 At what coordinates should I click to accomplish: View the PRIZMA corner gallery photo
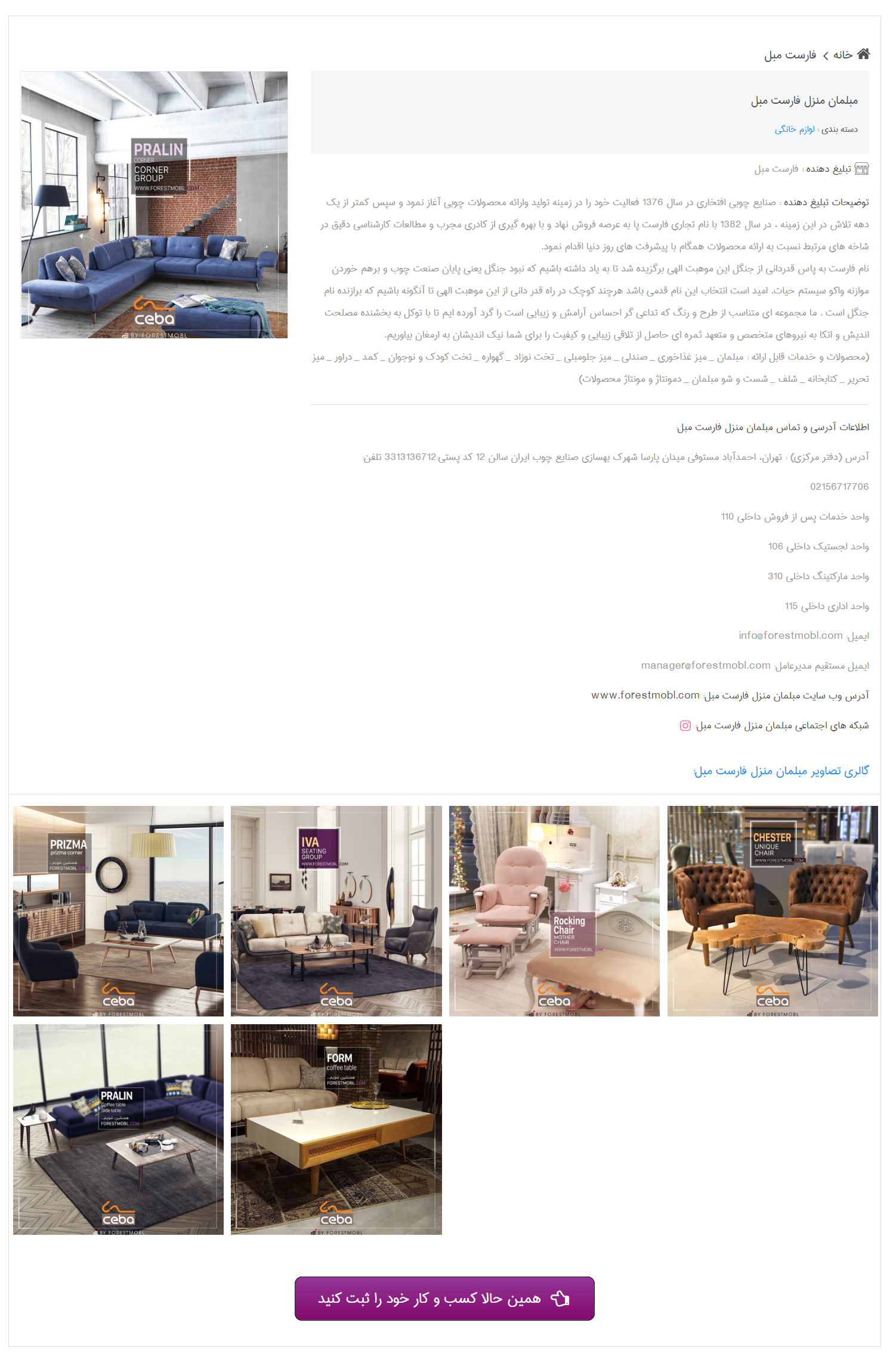pos(118,911)
